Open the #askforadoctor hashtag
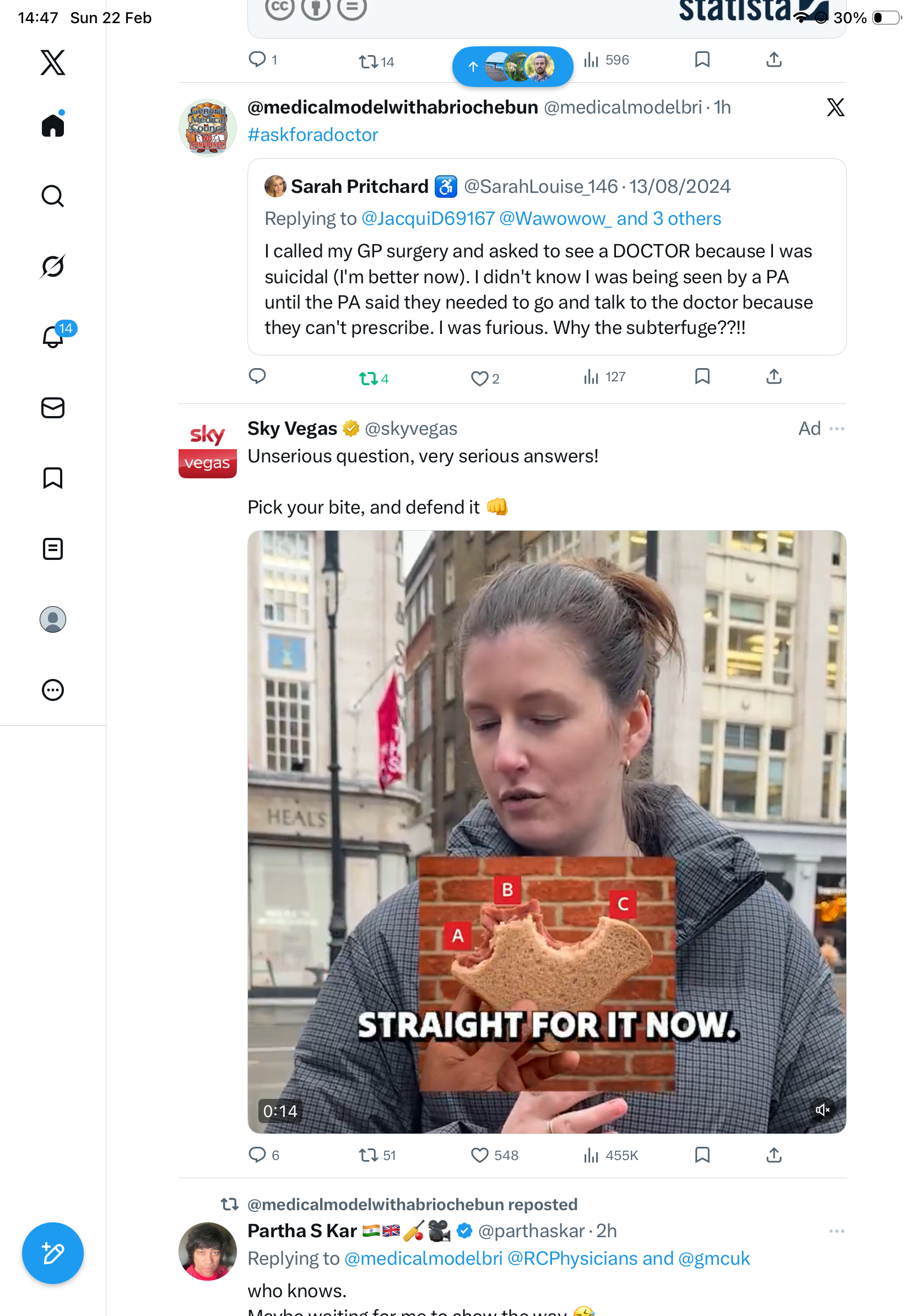The height and width of the screenshot is (1316, 919). tap(313, 134)
